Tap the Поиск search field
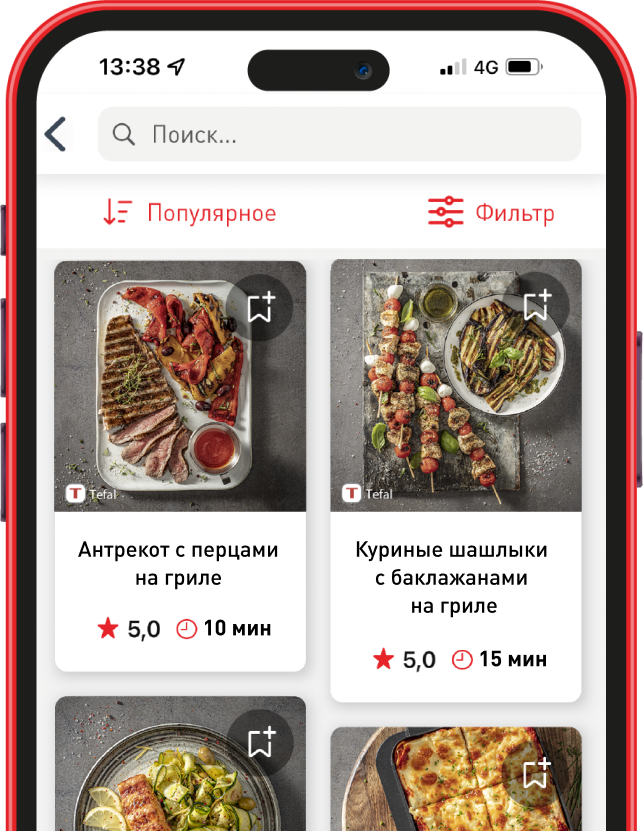This screenshot has height=831, width=643. click(x=340, y=135)
